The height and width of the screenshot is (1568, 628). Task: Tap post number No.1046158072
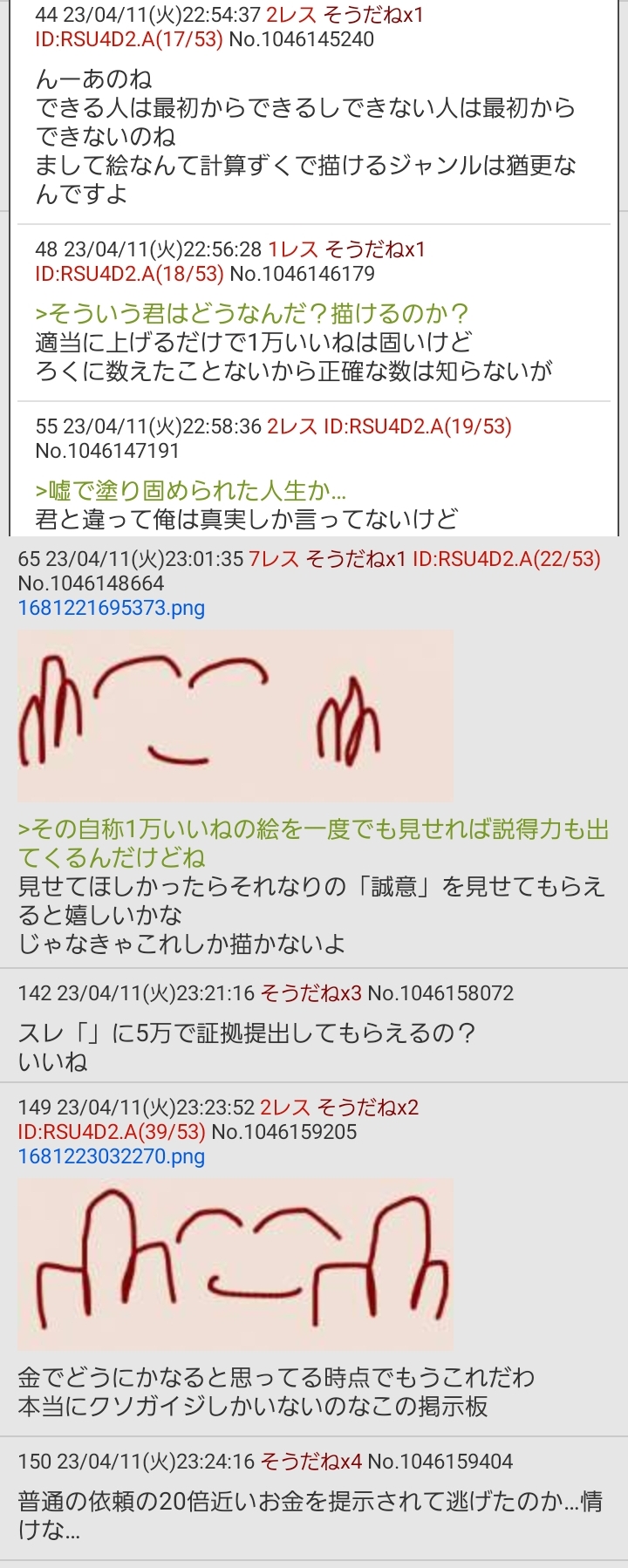(440, 993)
